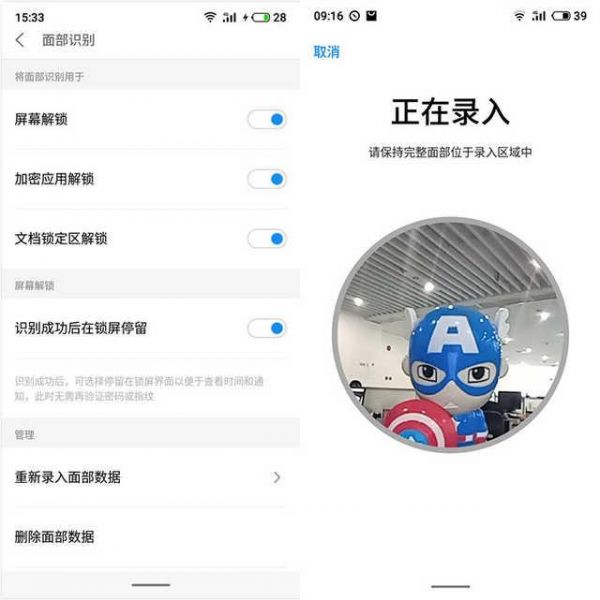Viewport: 600px width, 600px height.
Task: Switch off 文档锁定区解锁
Action: 267,239
